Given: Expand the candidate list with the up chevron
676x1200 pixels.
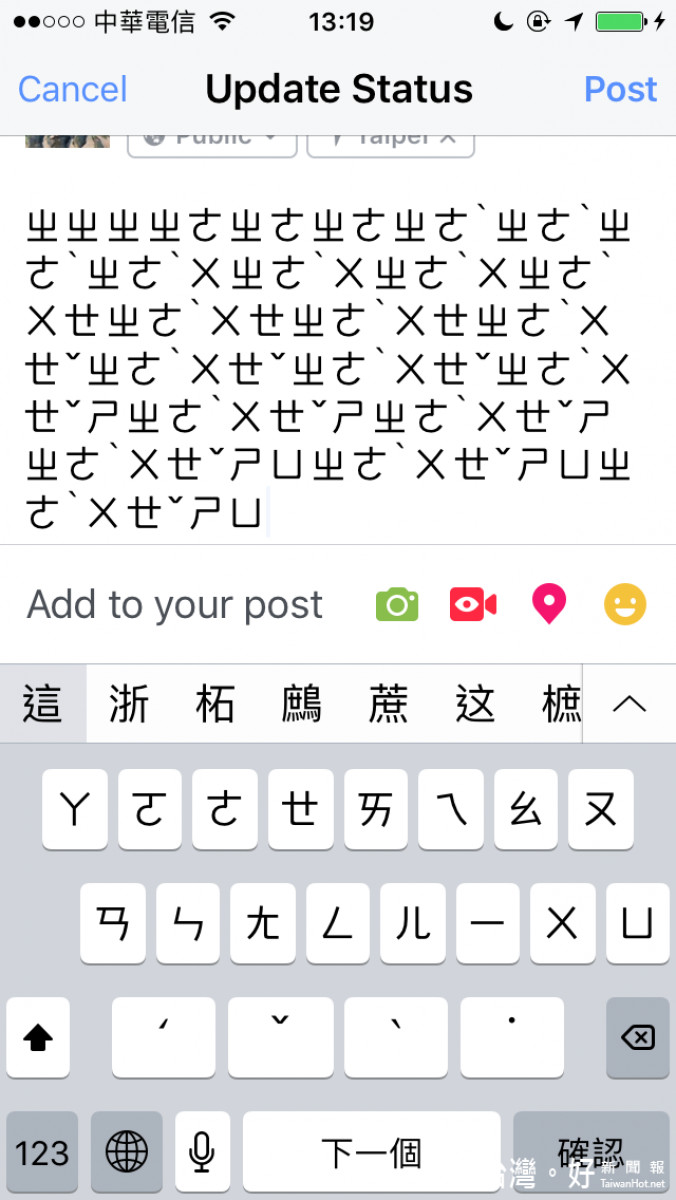Looking at the screenshot, I should (629, 704).
